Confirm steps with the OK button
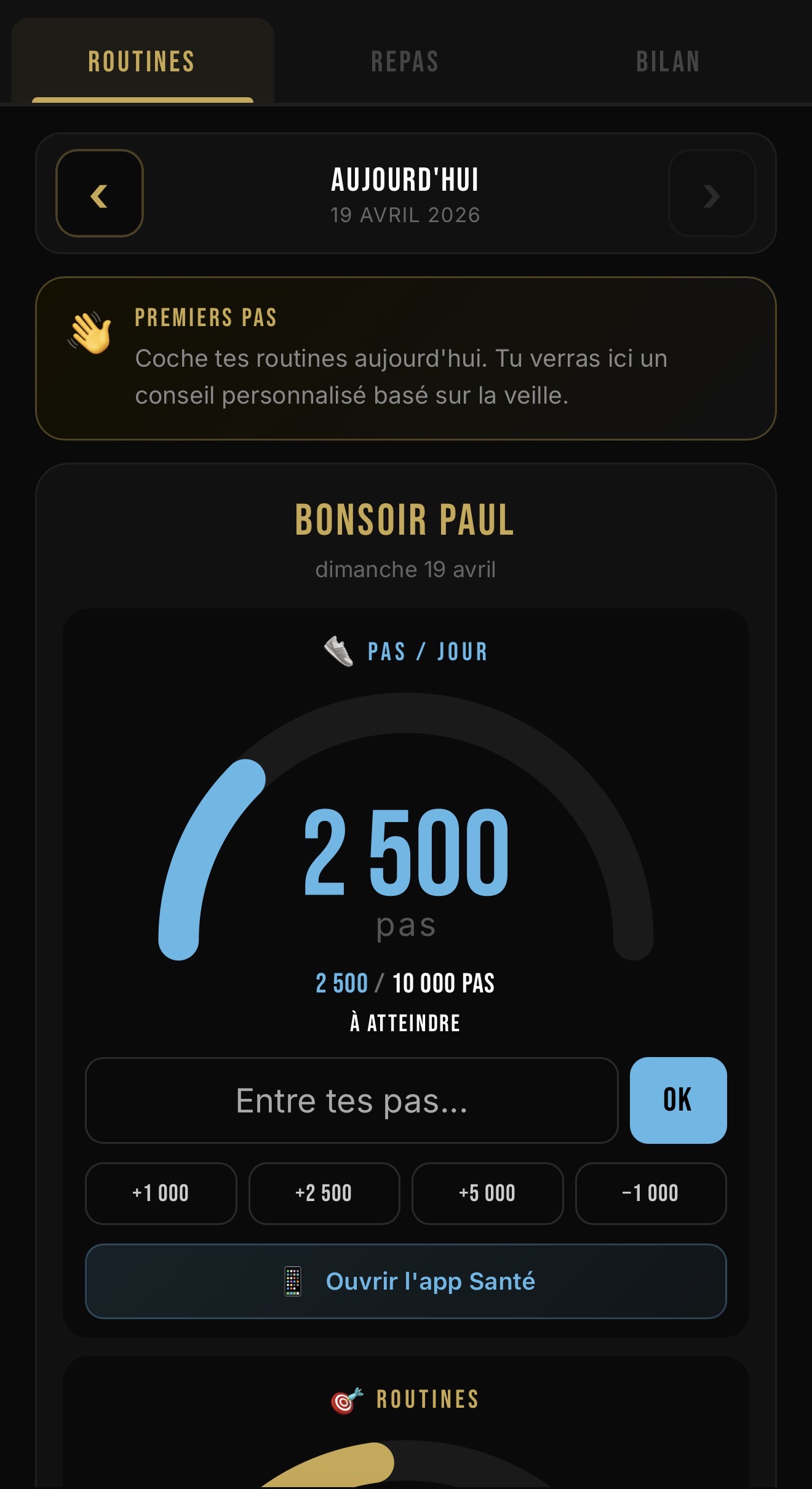This screenshot has width=812, height=1489. [x=678, y=1101]
